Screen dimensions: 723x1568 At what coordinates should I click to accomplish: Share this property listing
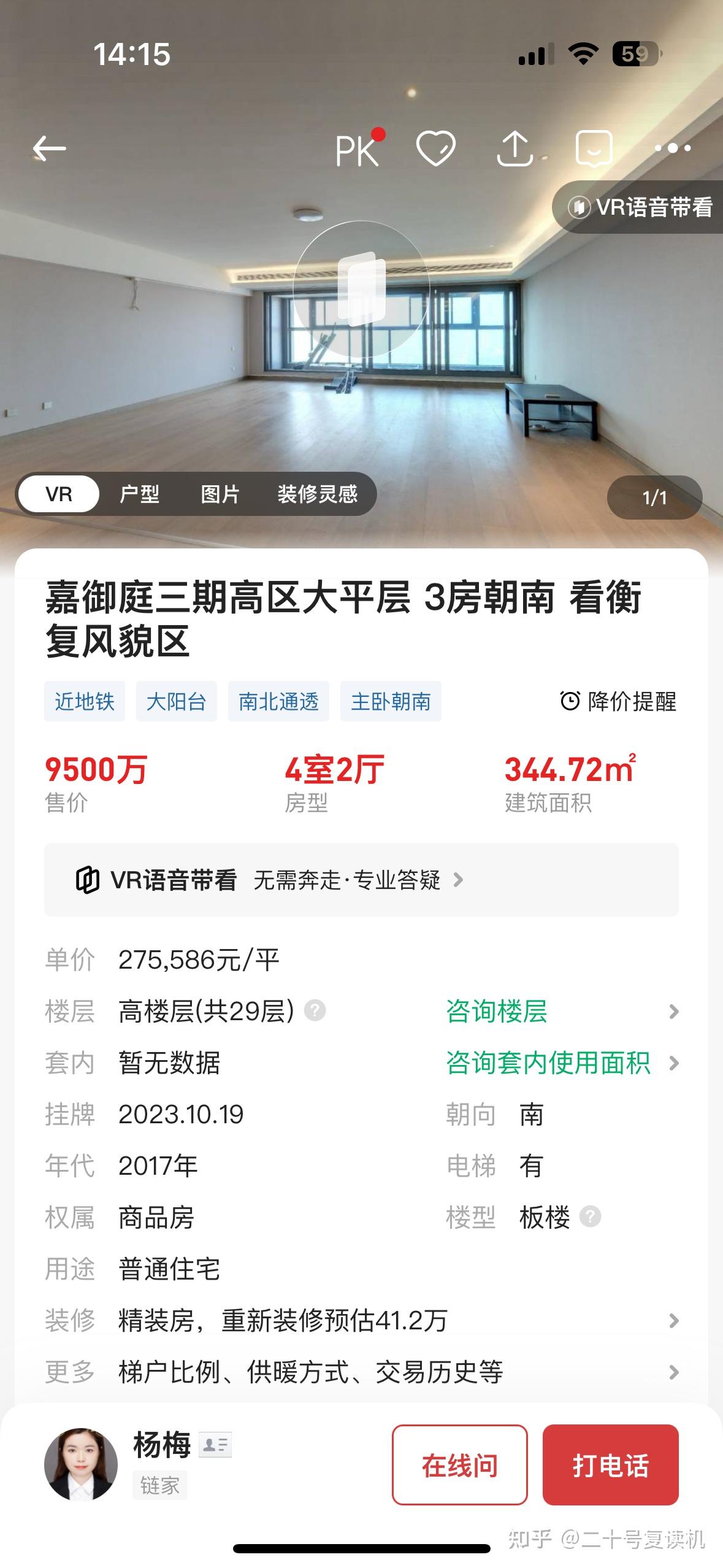click(514, 148)
